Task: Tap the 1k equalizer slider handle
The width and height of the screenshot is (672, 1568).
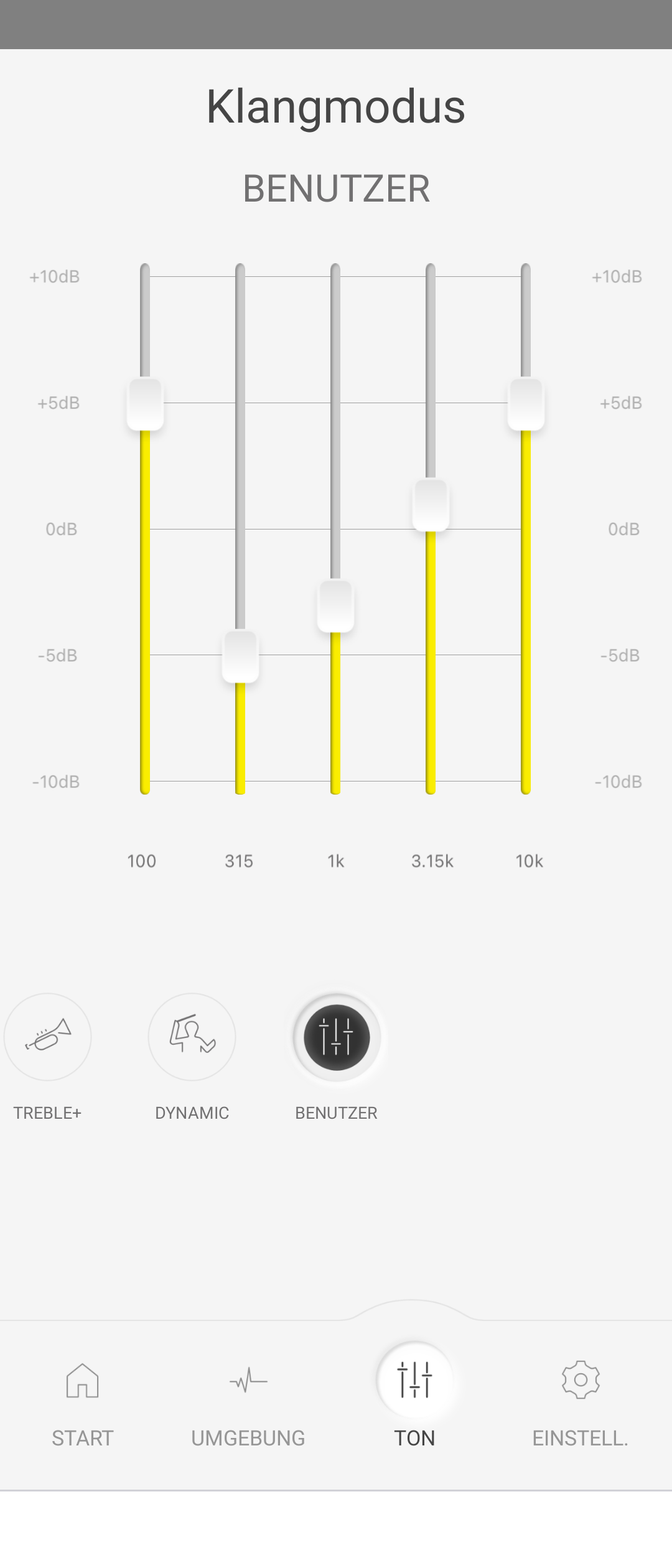Action: tap(335, 606)
